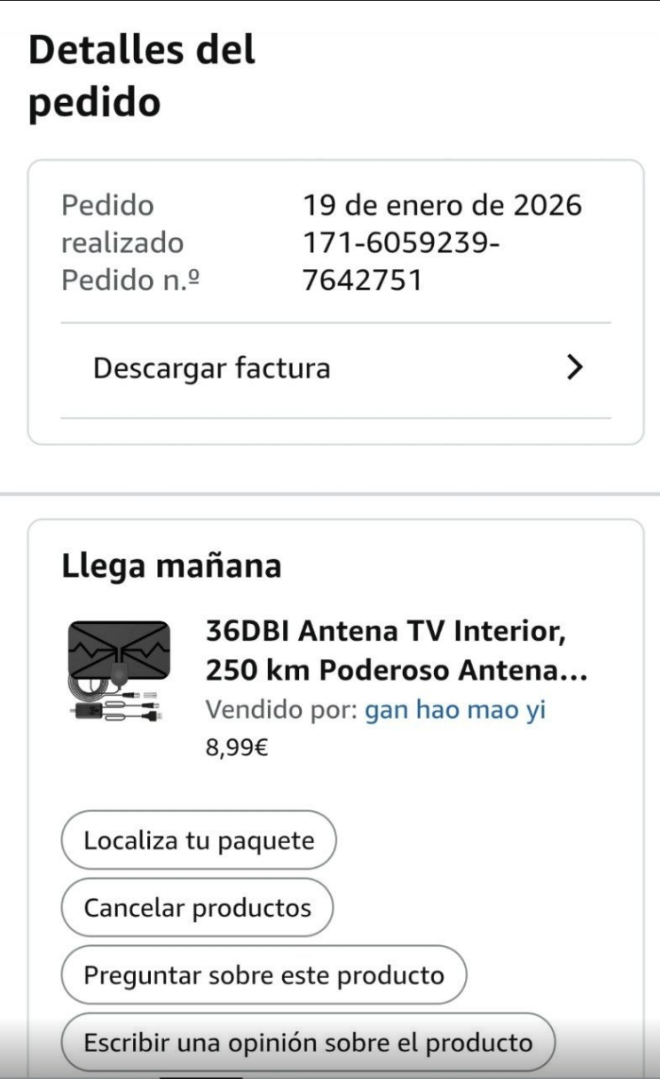The height and width of the screenshot is (1079, 660).
Task: Choose Preguntar sobre este producto
Action: 263,975
